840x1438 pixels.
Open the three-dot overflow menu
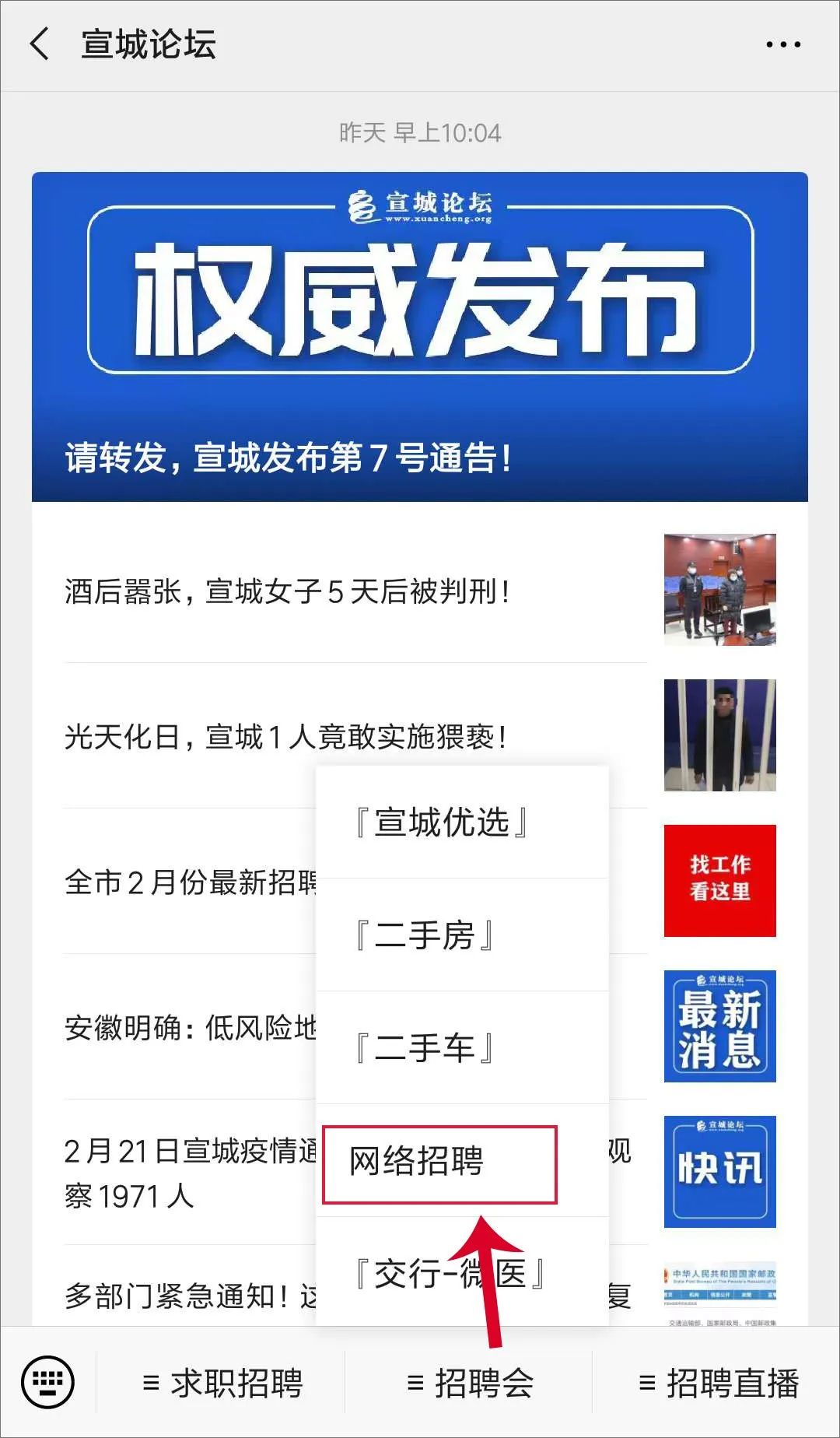tap(782, 44)
